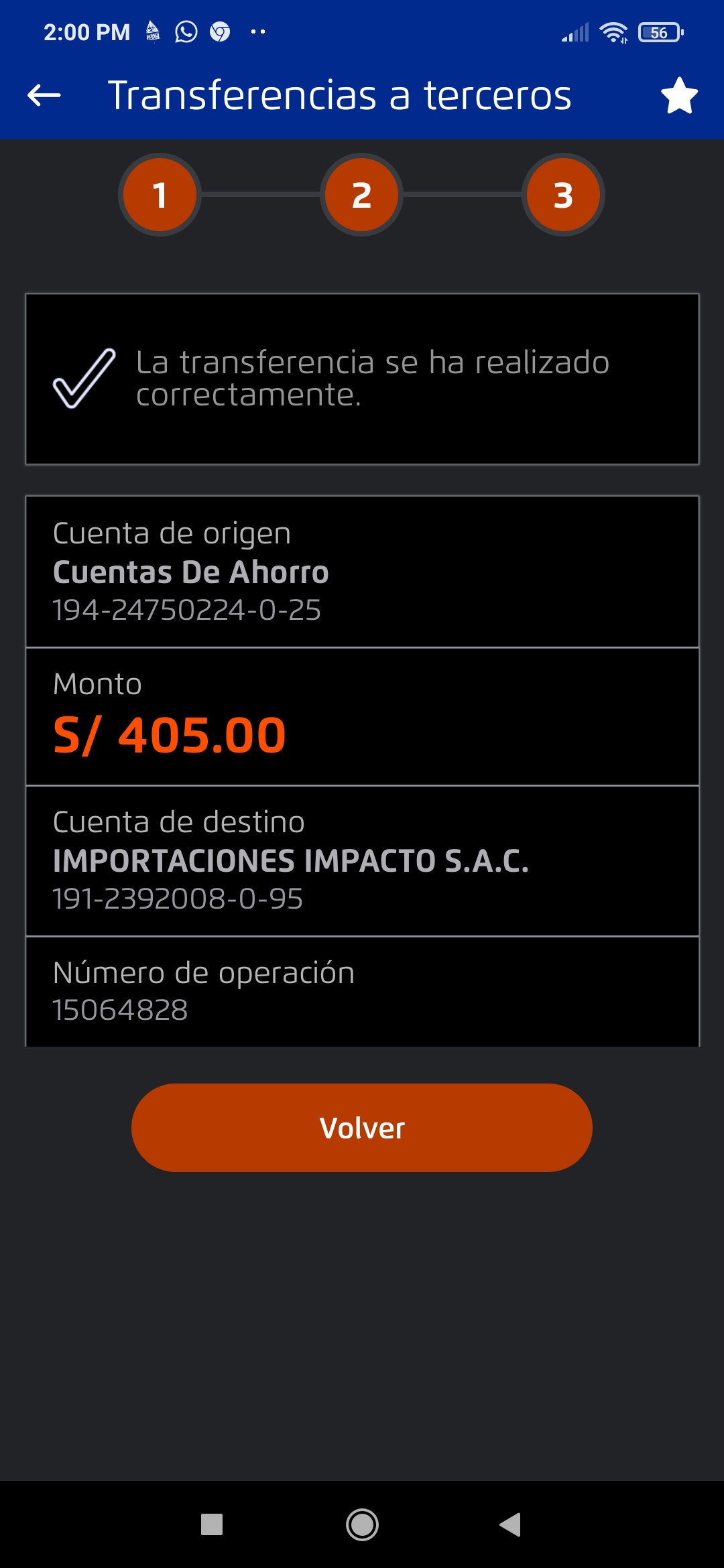Image resolution: width=724 pixels, height=1568 pixels.
Task: Open the system recent apps view
Action: coord(212,1524)
